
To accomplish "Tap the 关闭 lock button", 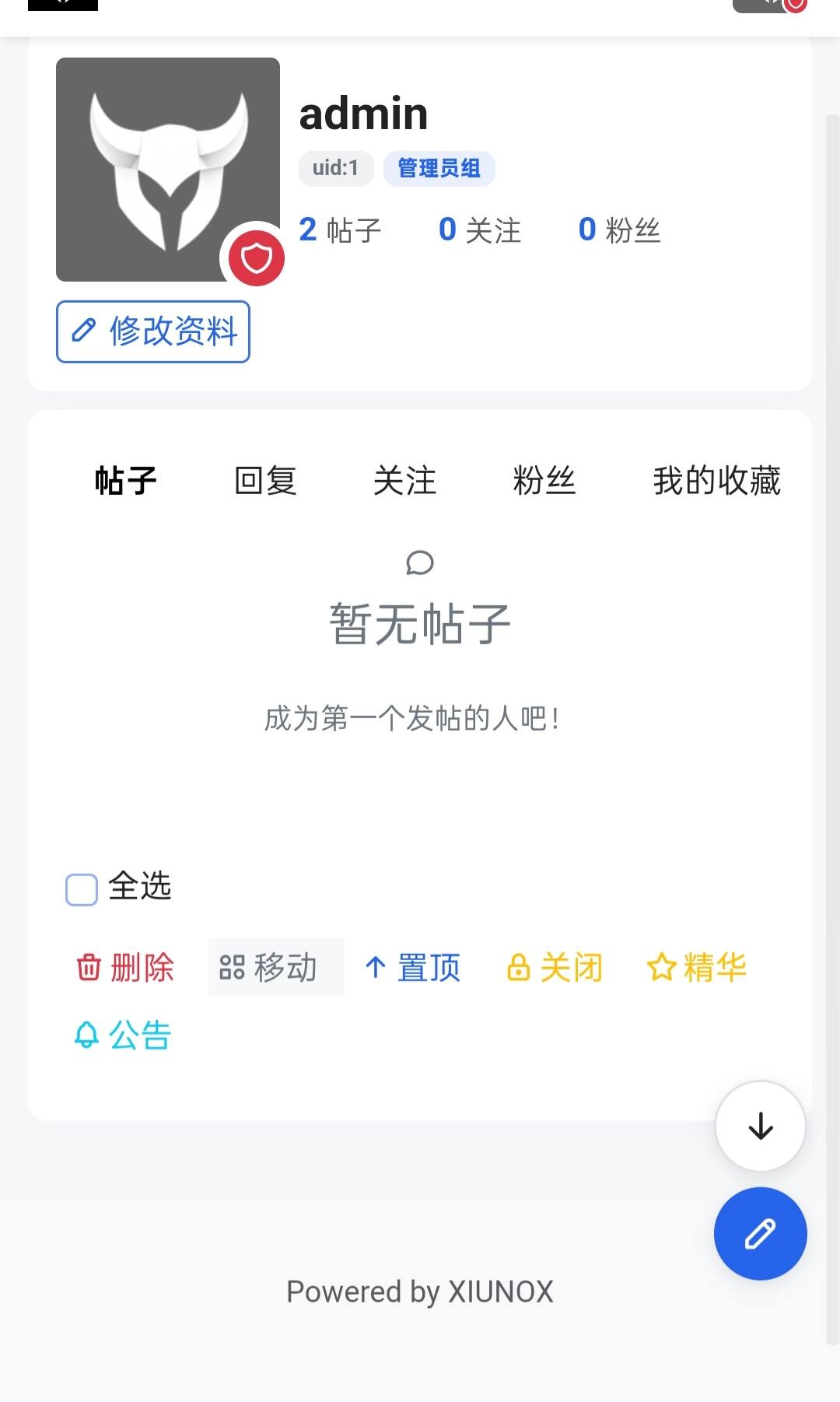I will pyautogui.click(x=555, y=968).
